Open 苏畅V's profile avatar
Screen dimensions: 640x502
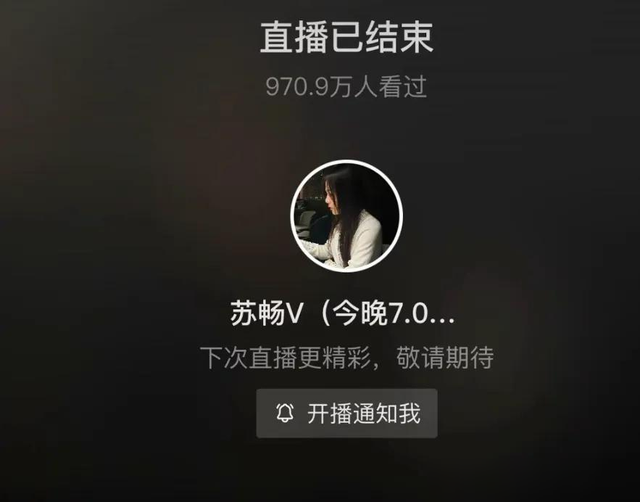coord(346,217)
